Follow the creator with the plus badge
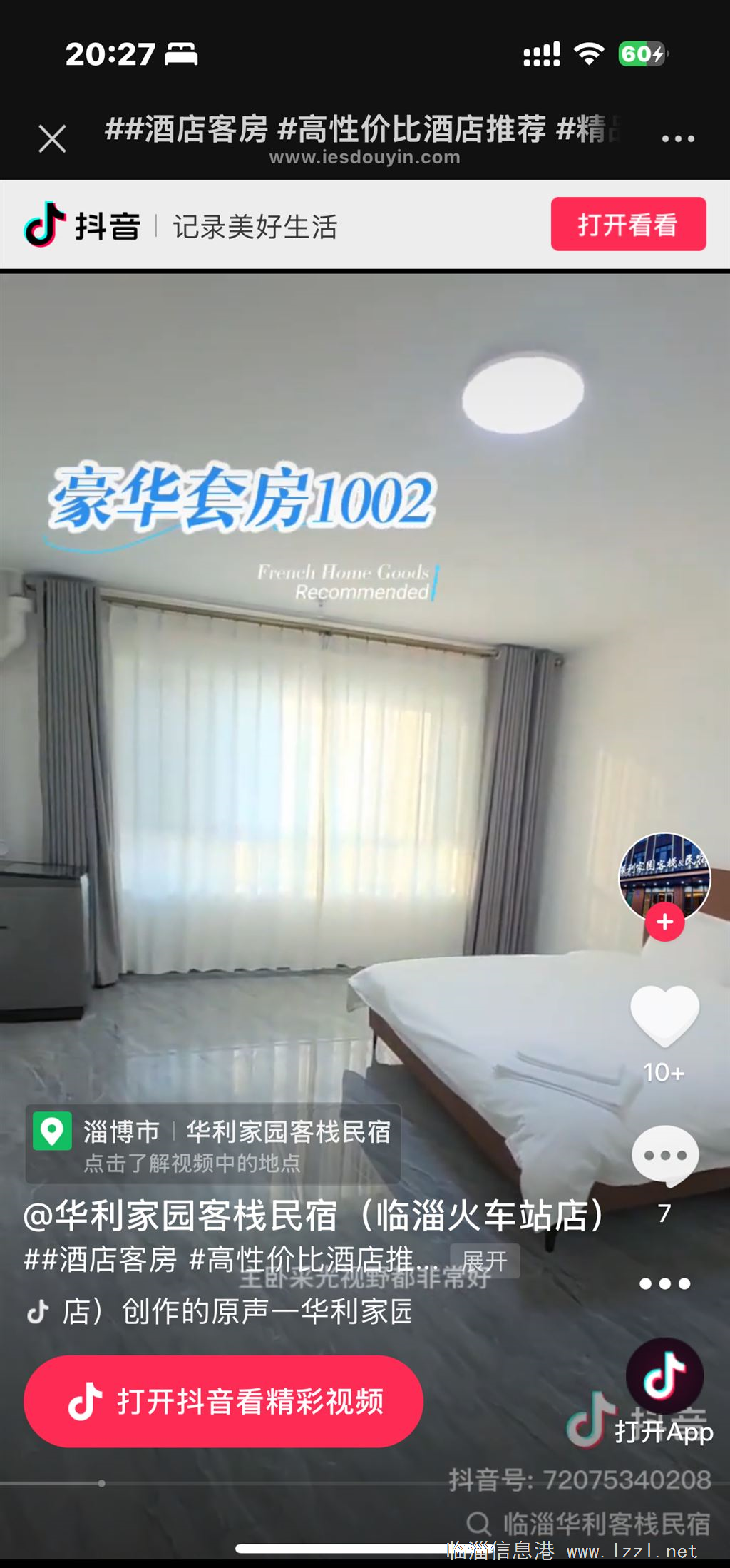730x1568 pixels. click(664, 922)
